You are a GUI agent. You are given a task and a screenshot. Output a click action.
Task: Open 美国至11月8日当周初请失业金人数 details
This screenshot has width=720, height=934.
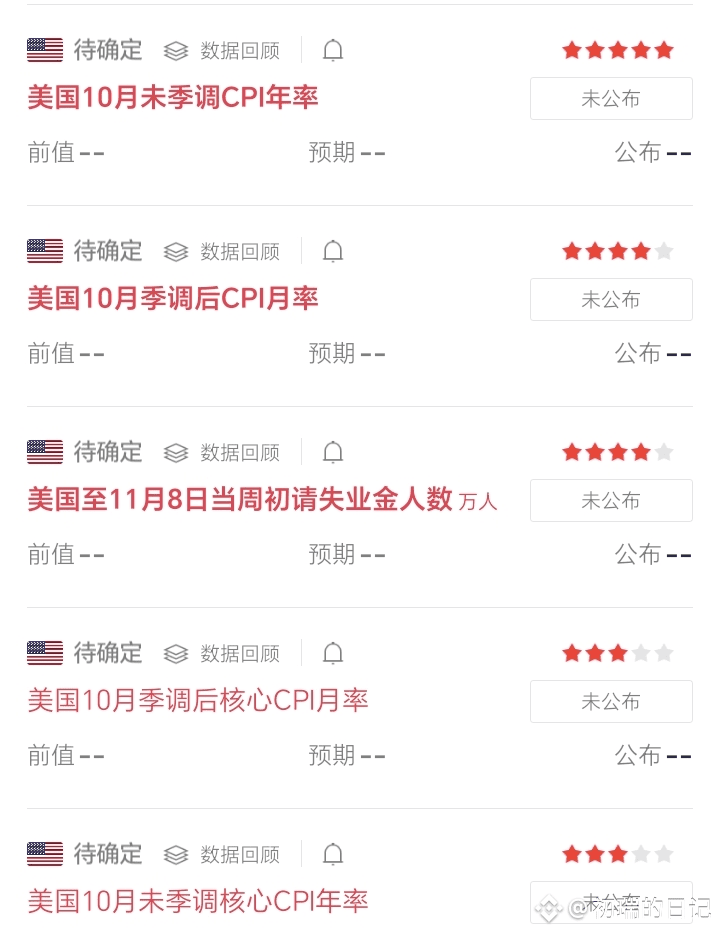pos(240,500)
